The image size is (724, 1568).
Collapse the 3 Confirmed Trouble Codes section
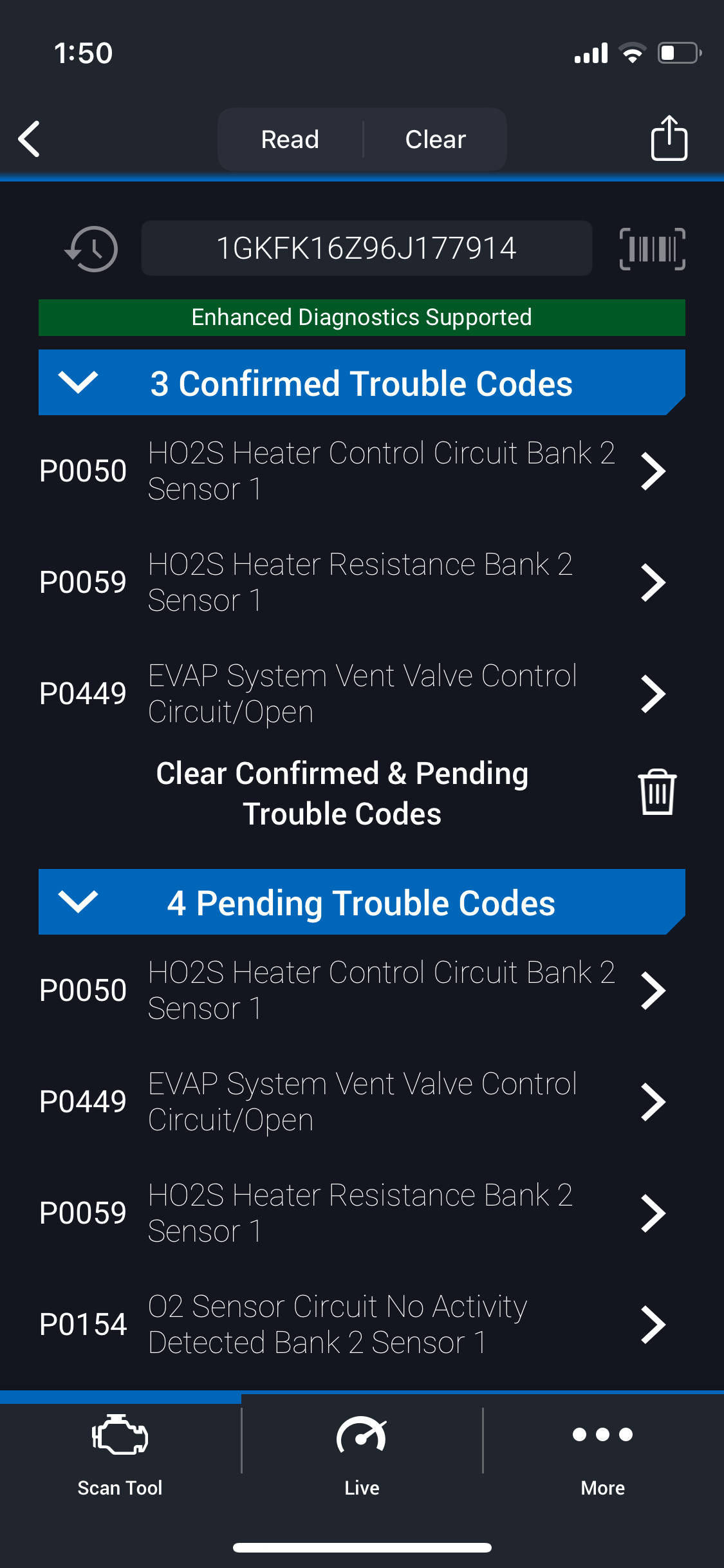78,383
